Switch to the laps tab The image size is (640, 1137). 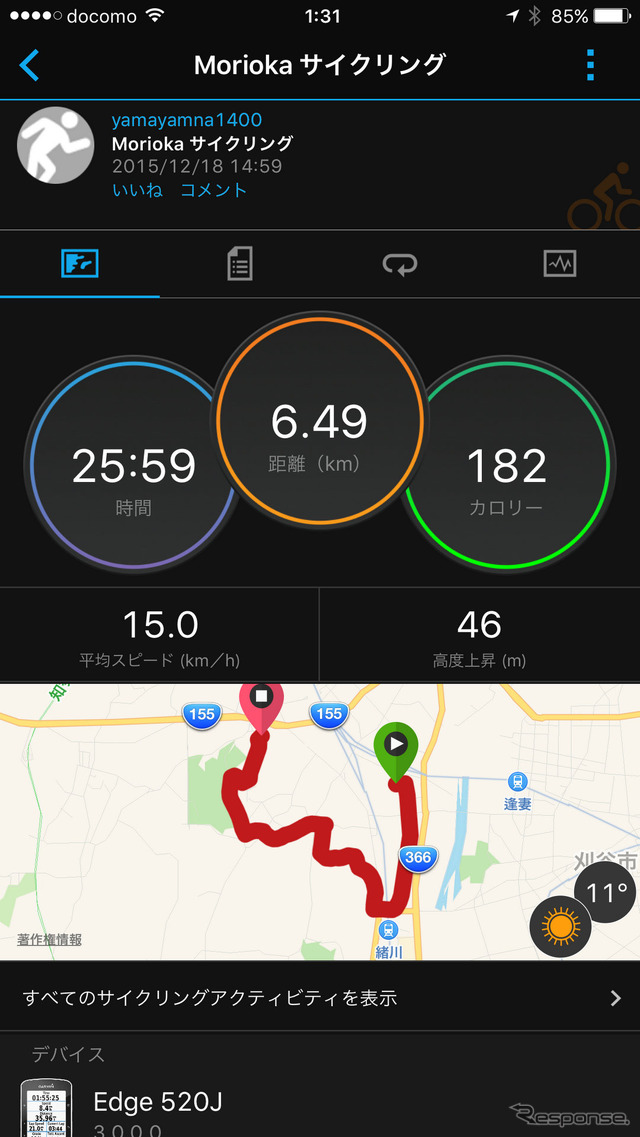tap(400, 264)
